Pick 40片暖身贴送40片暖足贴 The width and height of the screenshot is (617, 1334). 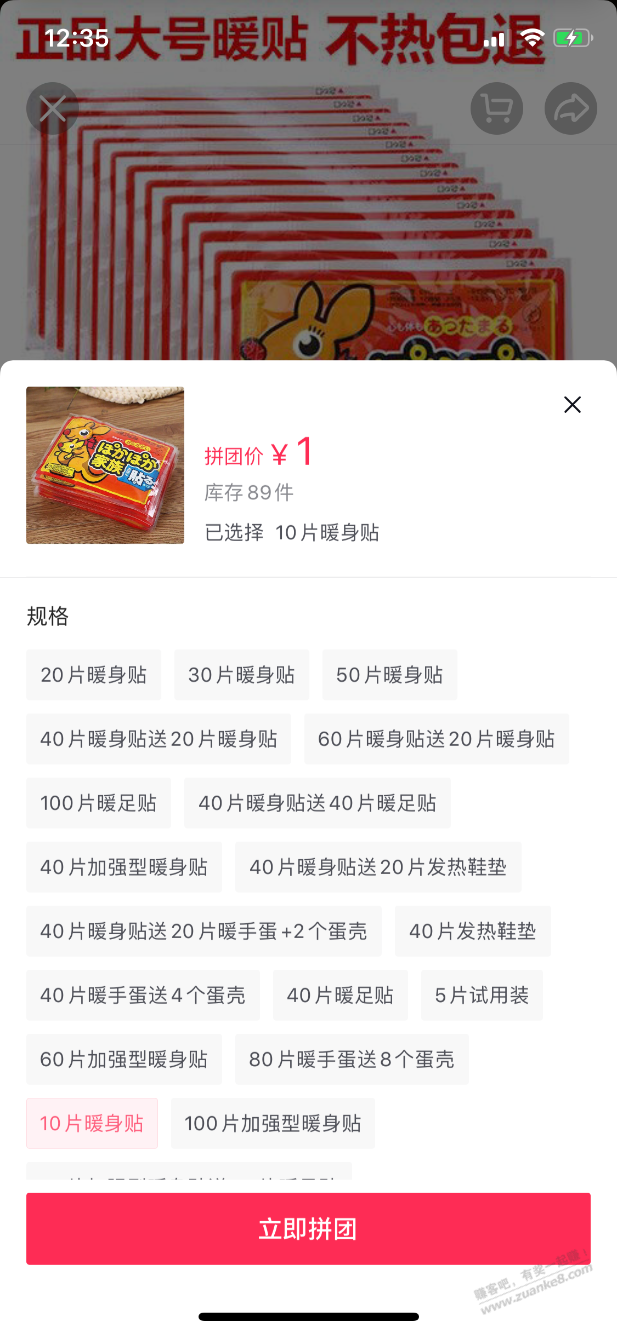click(317, 803)
